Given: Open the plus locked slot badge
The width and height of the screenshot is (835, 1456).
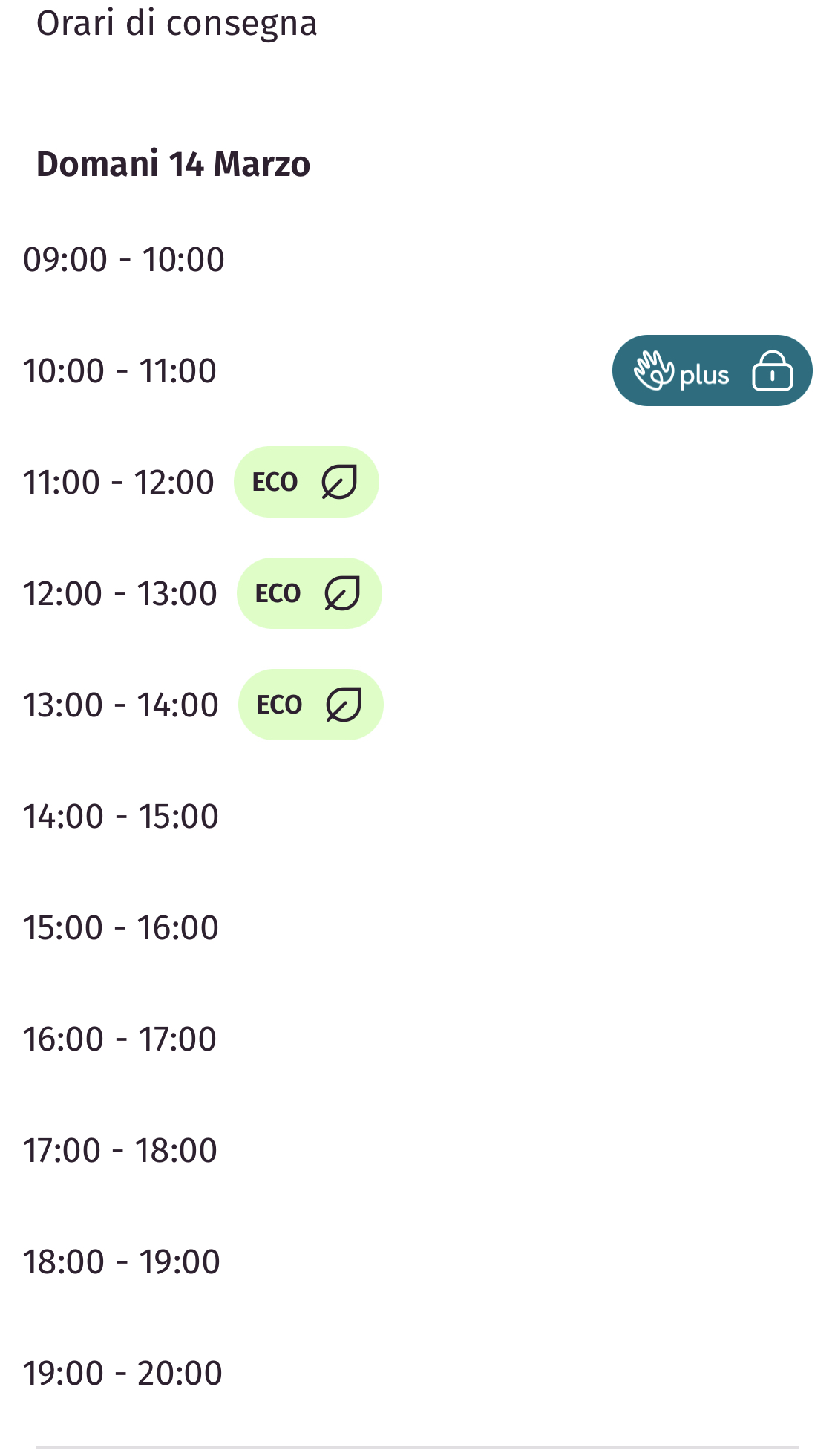Looking at the screenshot, I should tap(711, 370).
